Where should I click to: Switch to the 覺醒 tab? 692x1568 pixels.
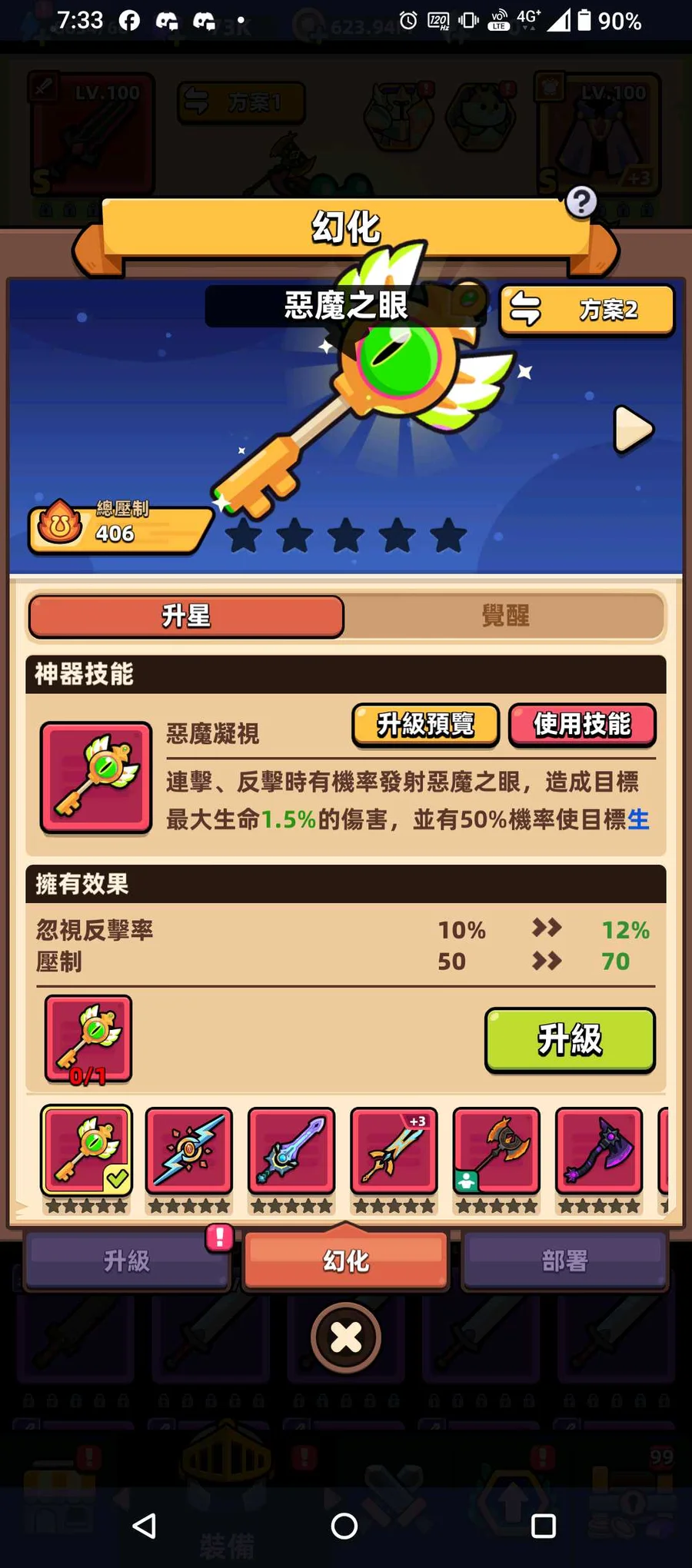504,616
